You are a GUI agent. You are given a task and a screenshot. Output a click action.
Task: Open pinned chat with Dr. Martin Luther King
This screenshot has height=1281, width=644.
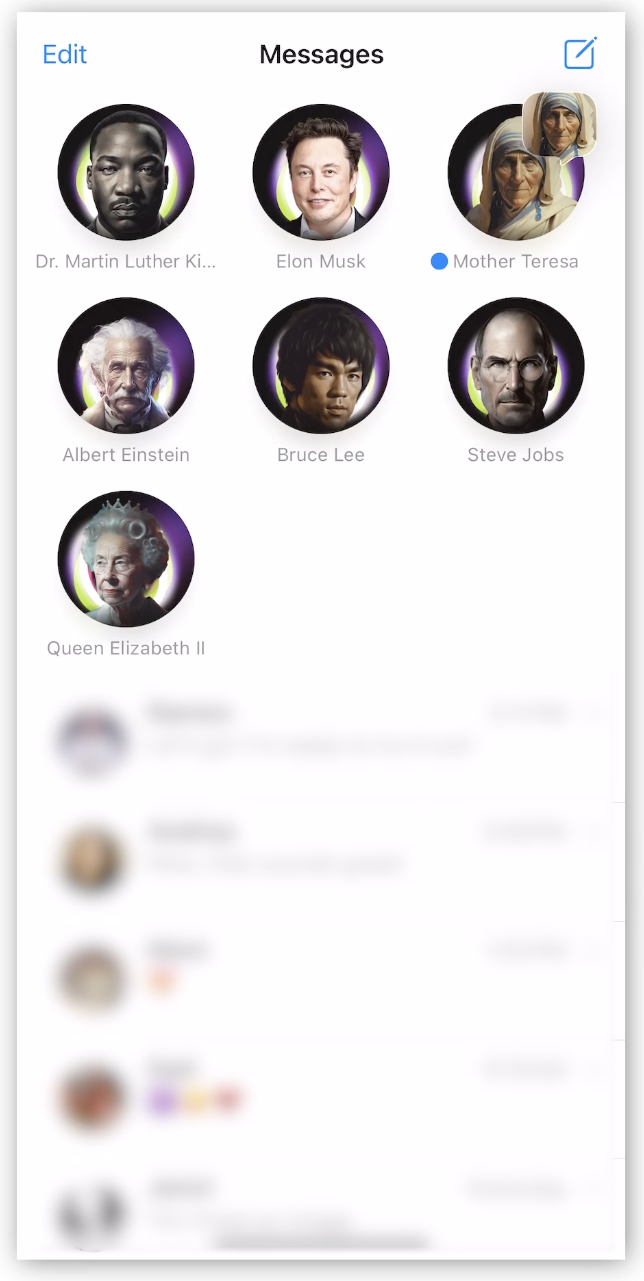click(x=126, y=172)
